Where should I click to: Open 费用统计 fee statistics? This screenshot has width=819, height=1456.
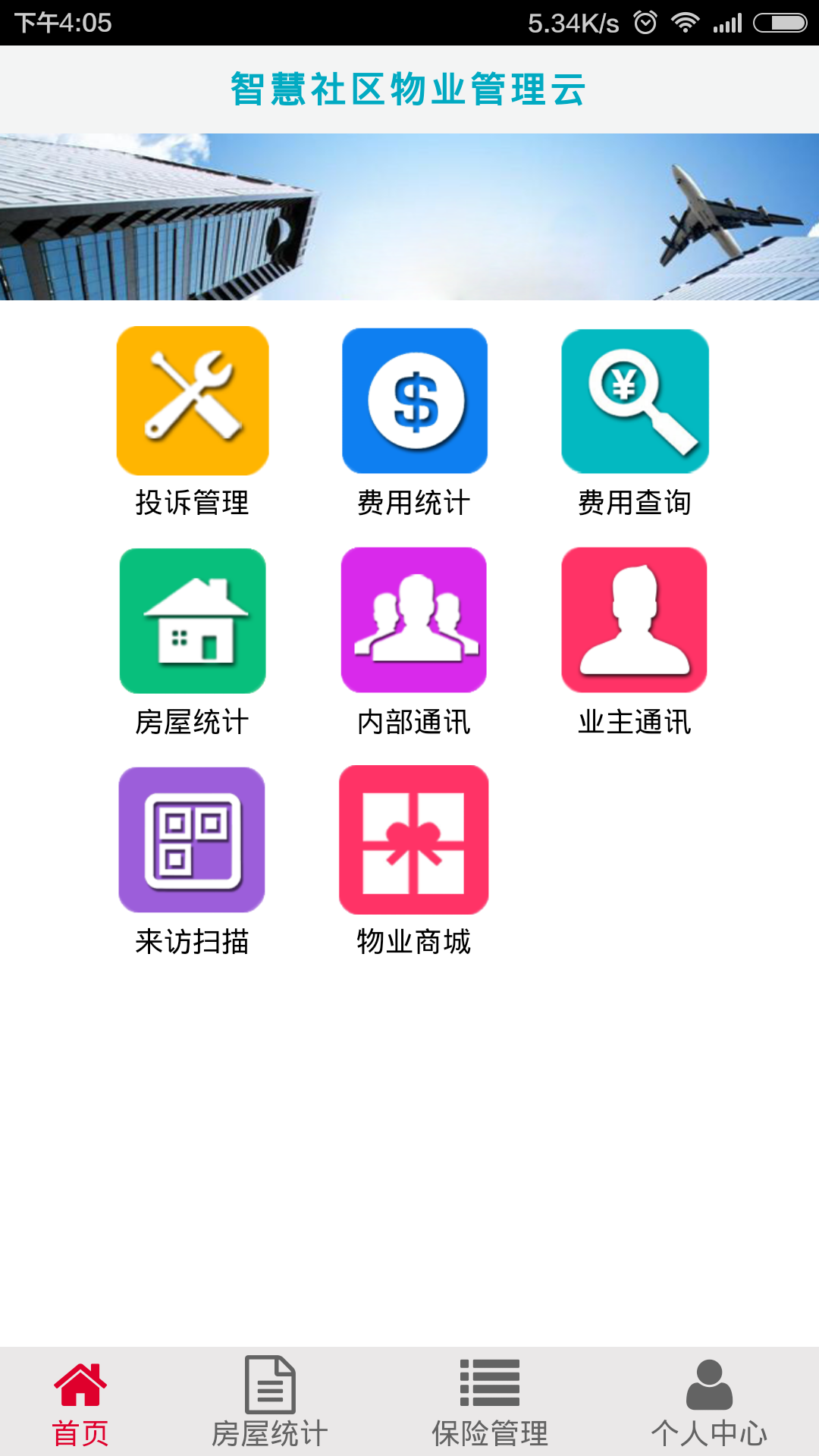pyautogui.click(x=414, y=400)
